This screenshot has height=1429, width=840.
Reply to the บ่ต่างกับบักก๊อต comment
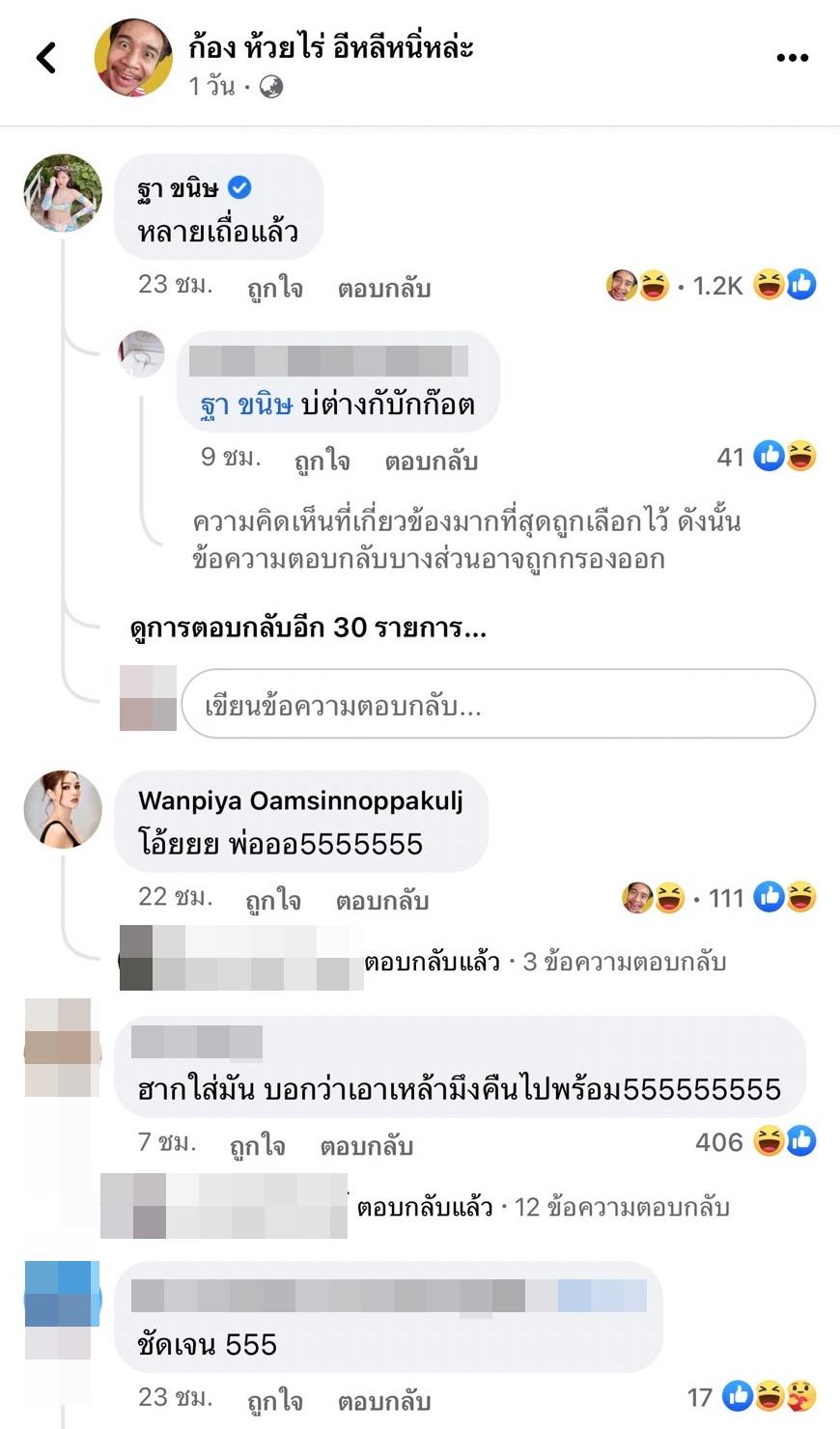[431, 461]
